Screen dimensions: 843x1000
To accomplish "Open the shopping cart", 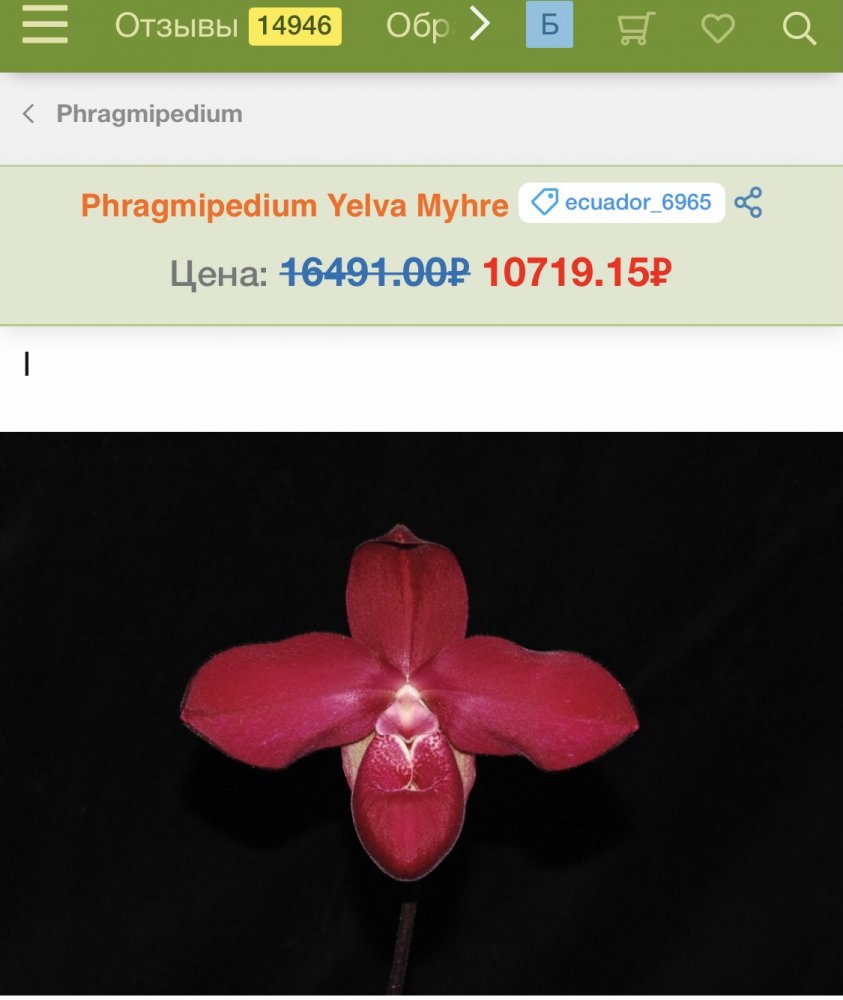I will tap(635, 28).
